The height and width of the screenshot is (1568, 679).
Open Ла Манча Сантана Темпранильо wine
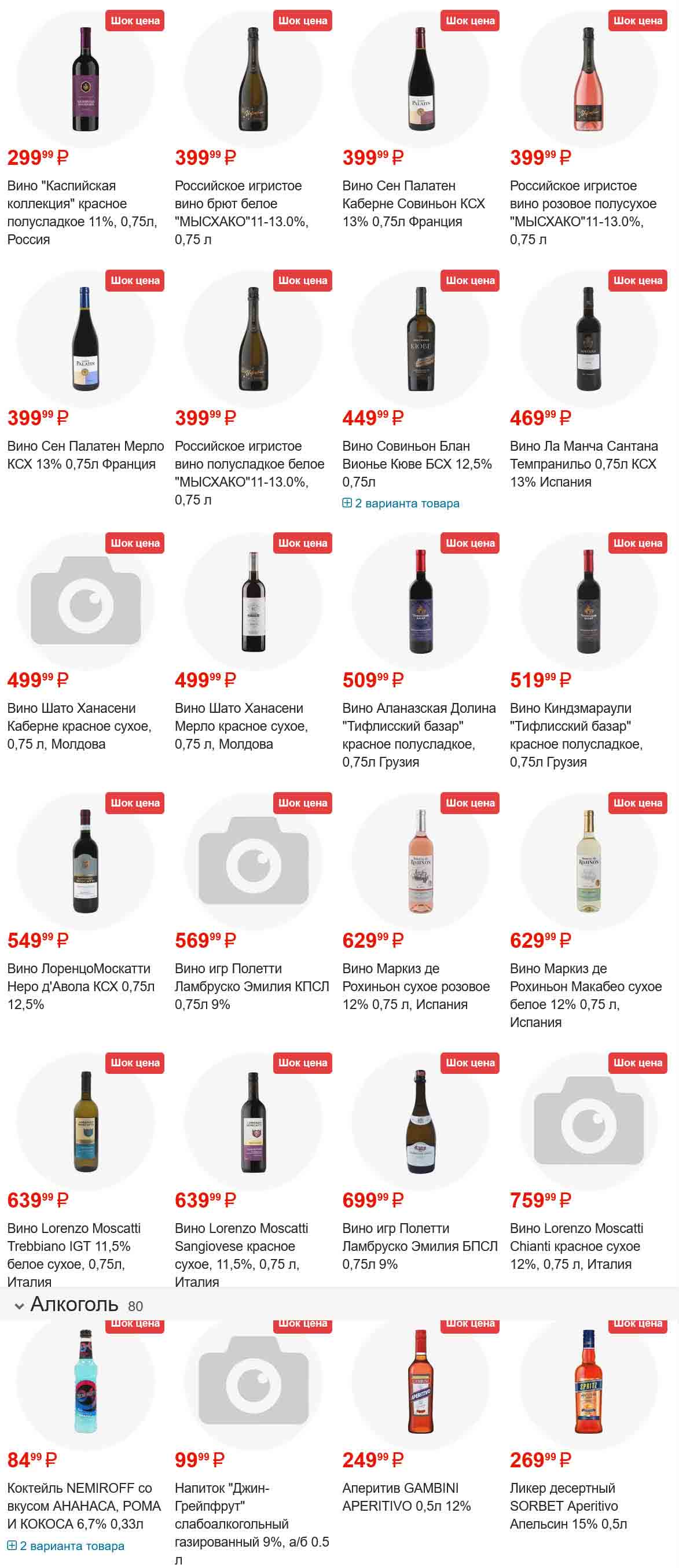(588, 339)
